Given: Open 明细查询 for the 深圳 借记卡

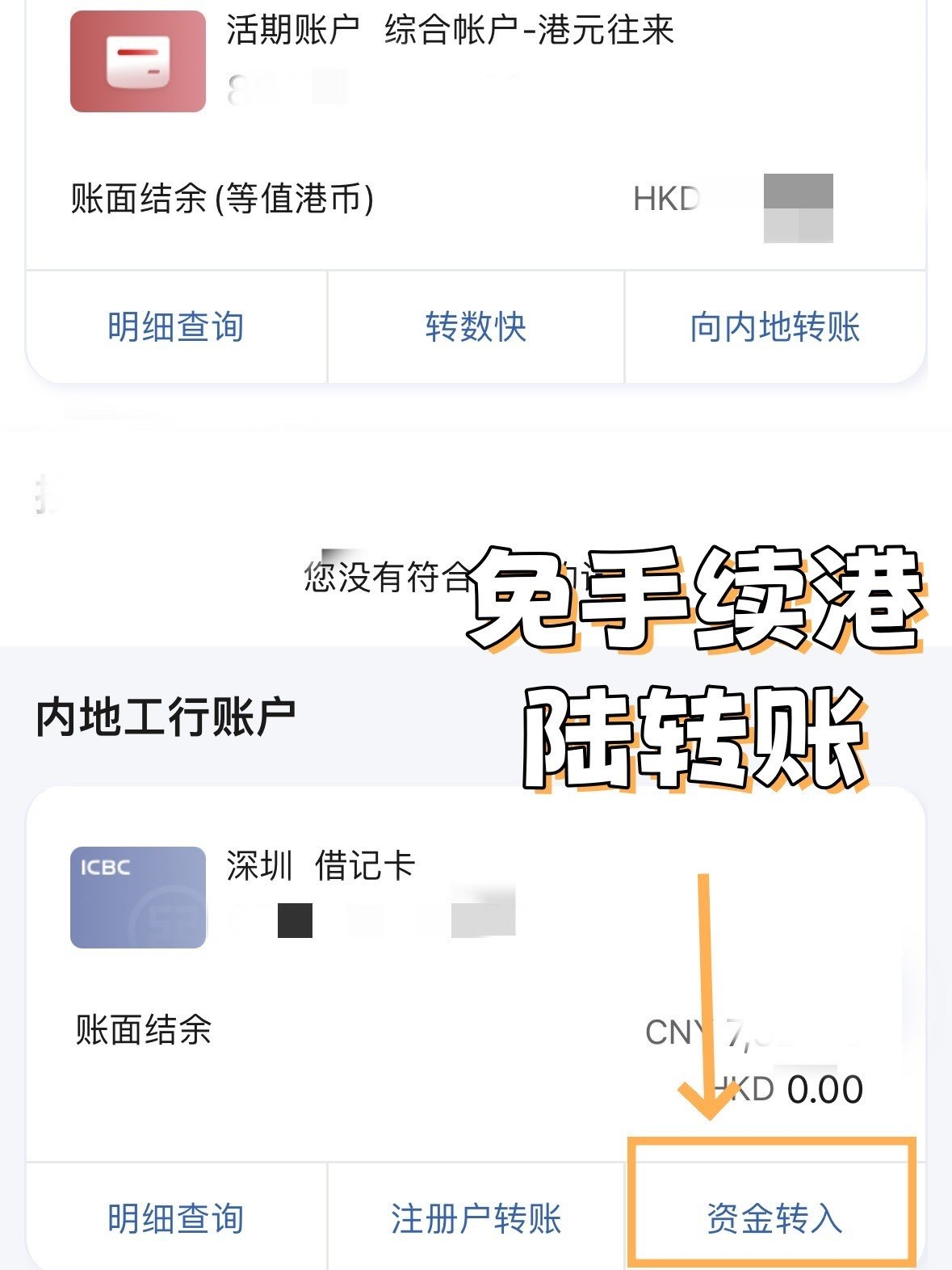Looking at the screenshot, I should click(x=176, y=1217).
